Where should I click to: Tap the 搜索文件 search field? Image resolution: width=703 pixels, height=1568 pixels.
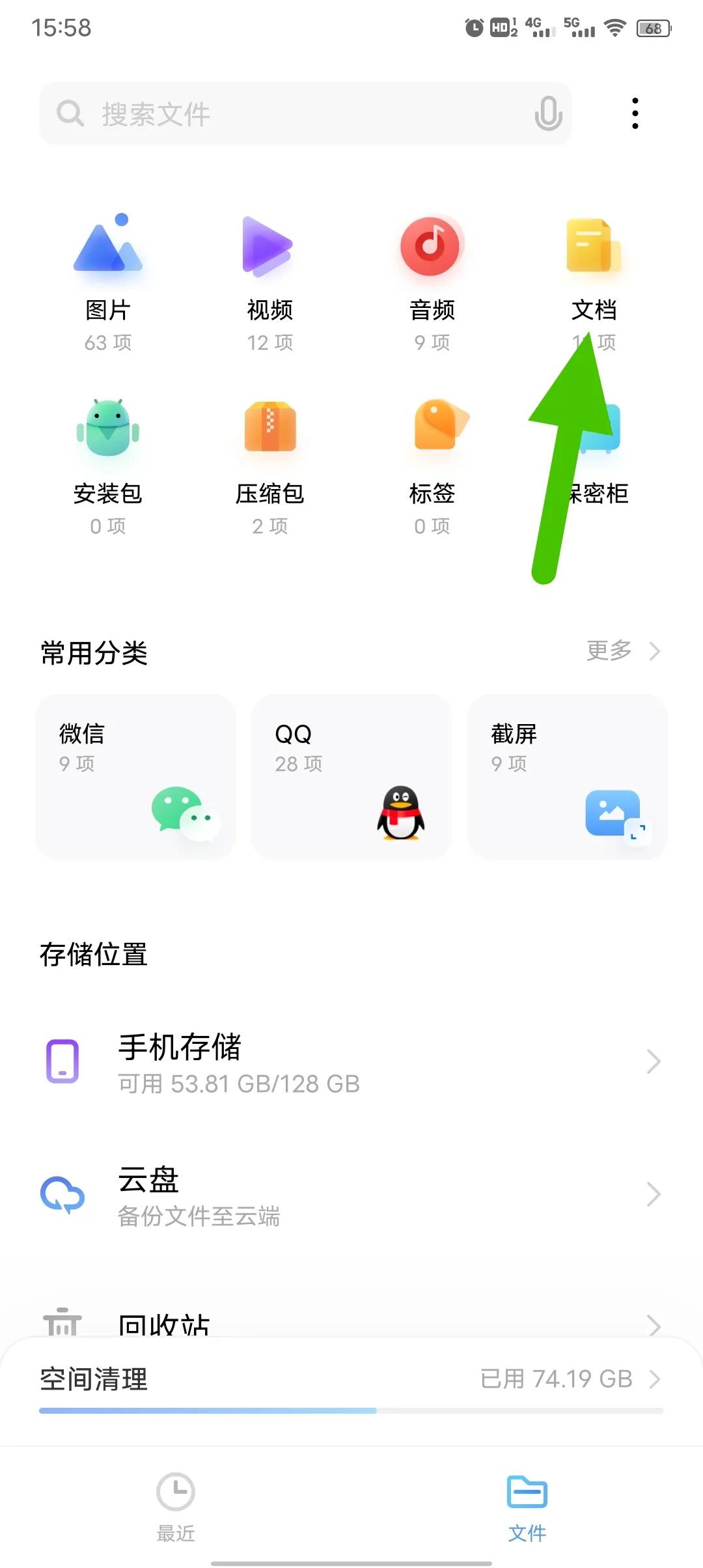(260, 113)
